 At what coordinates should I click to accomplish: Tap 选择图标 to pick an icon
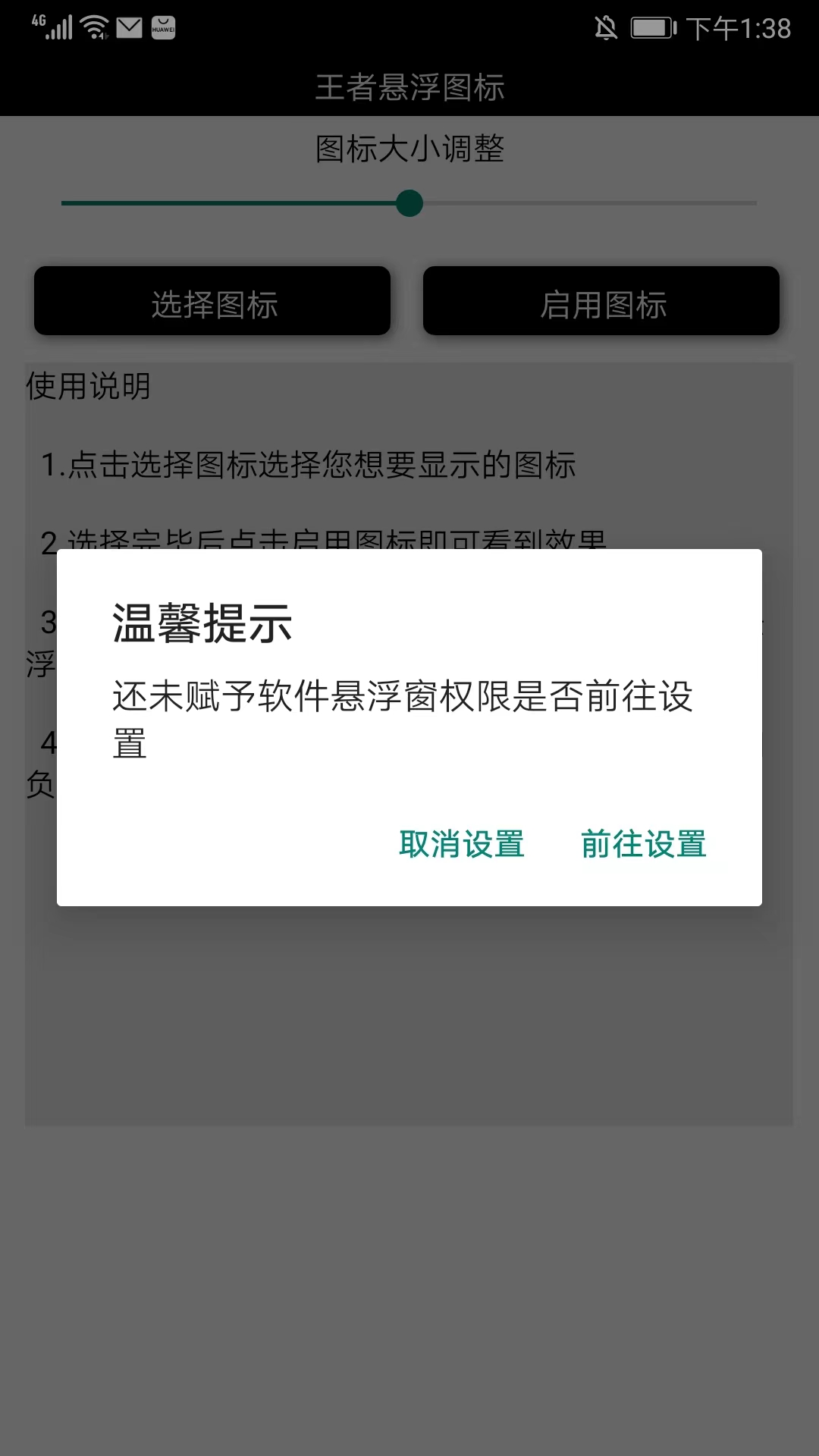coord(213,301)
